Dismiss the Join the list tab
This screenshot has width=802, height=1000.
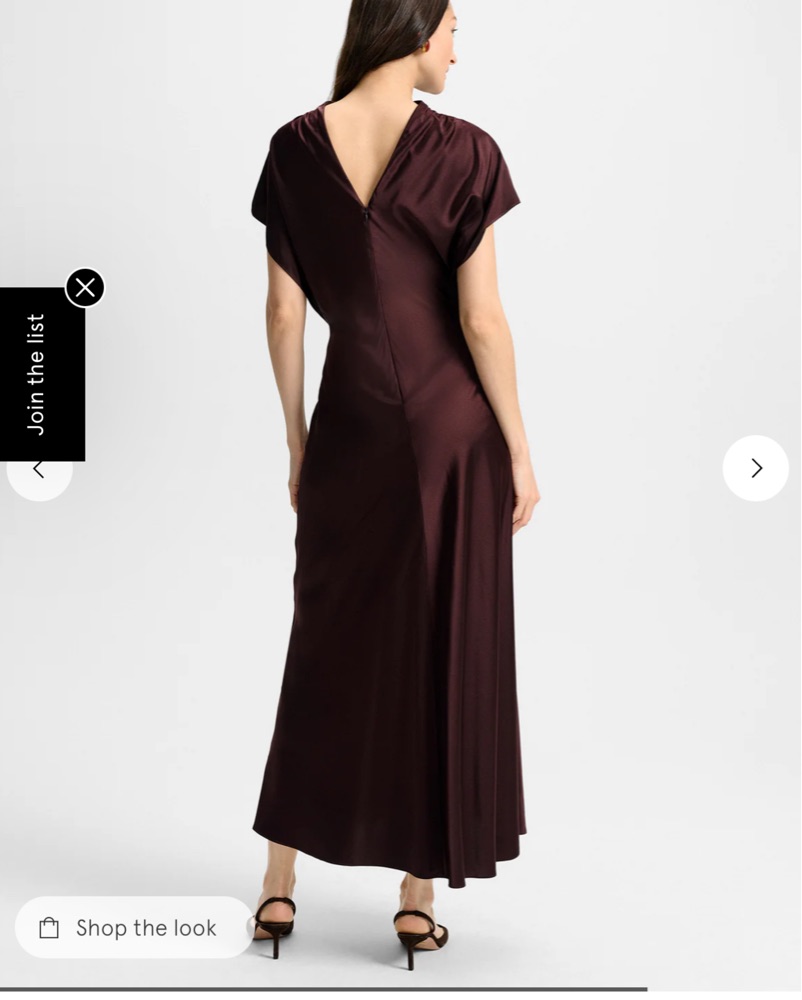pos(85,288)
